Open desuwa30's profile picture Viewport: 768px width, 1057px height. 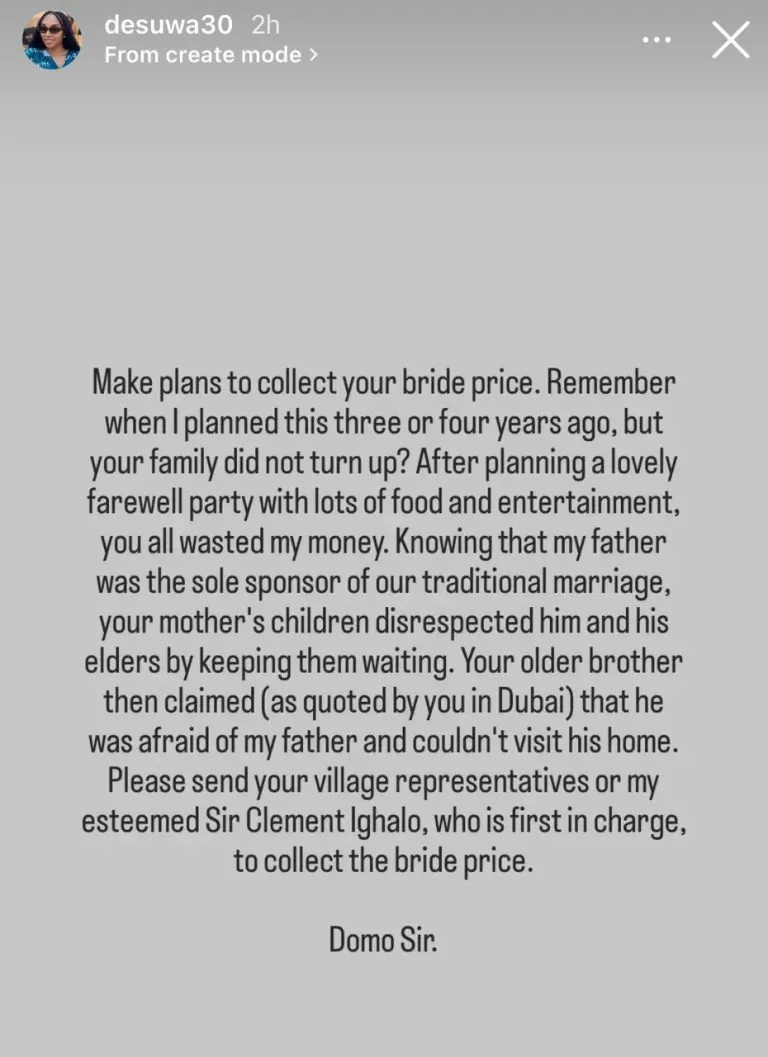coord(51,40)
